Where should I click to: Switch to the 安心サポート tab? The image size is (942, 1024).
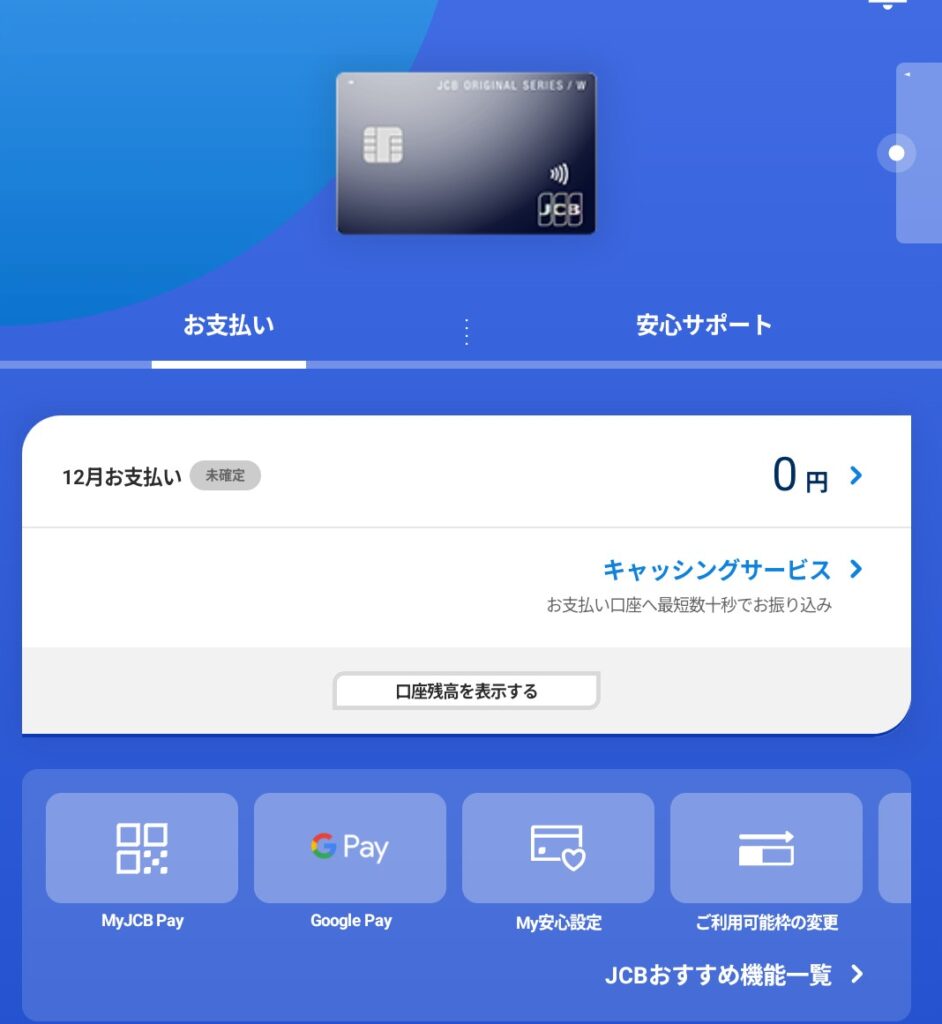point(704,326)
